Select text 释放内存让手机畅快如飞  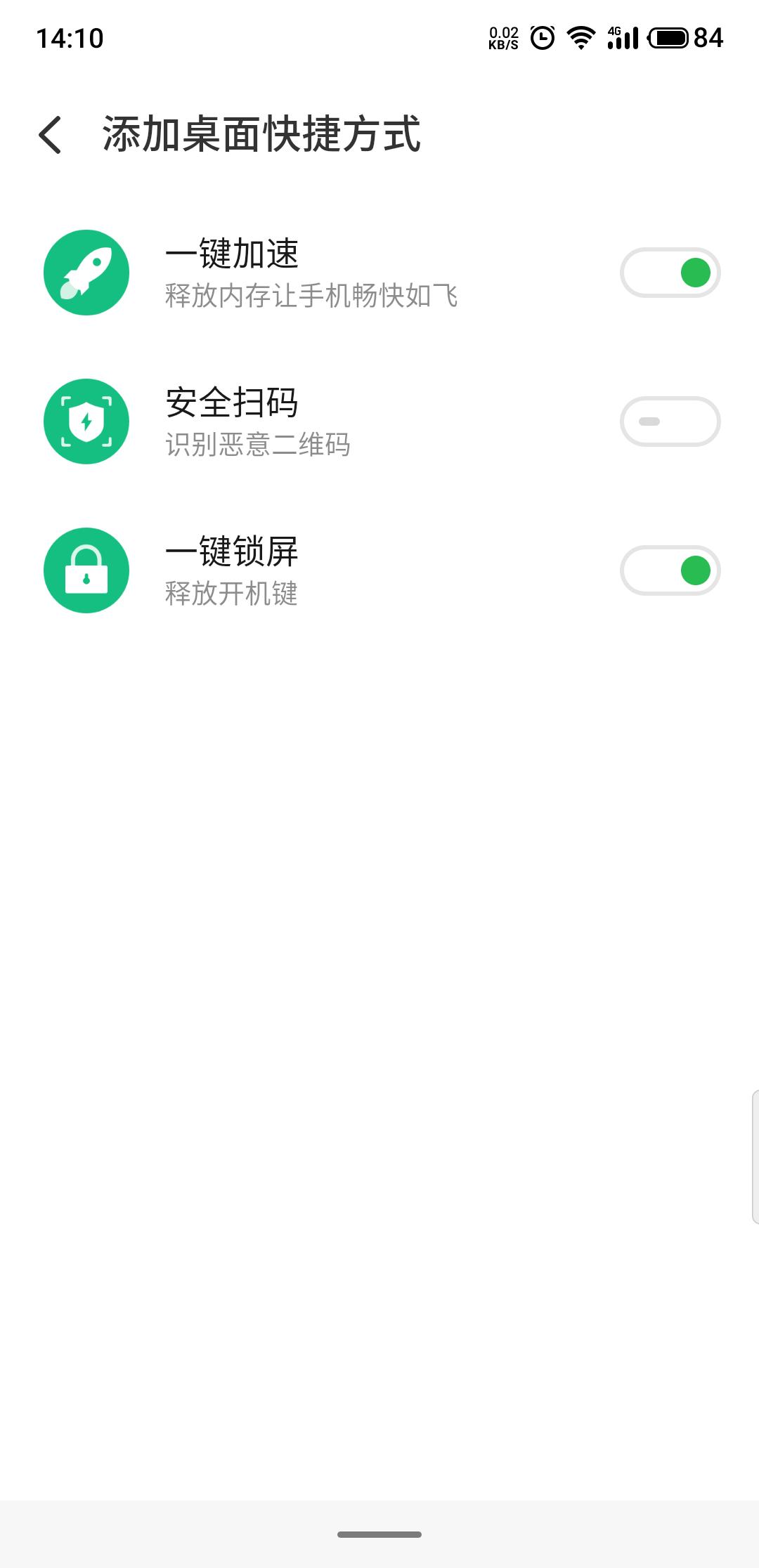[310, 298]
